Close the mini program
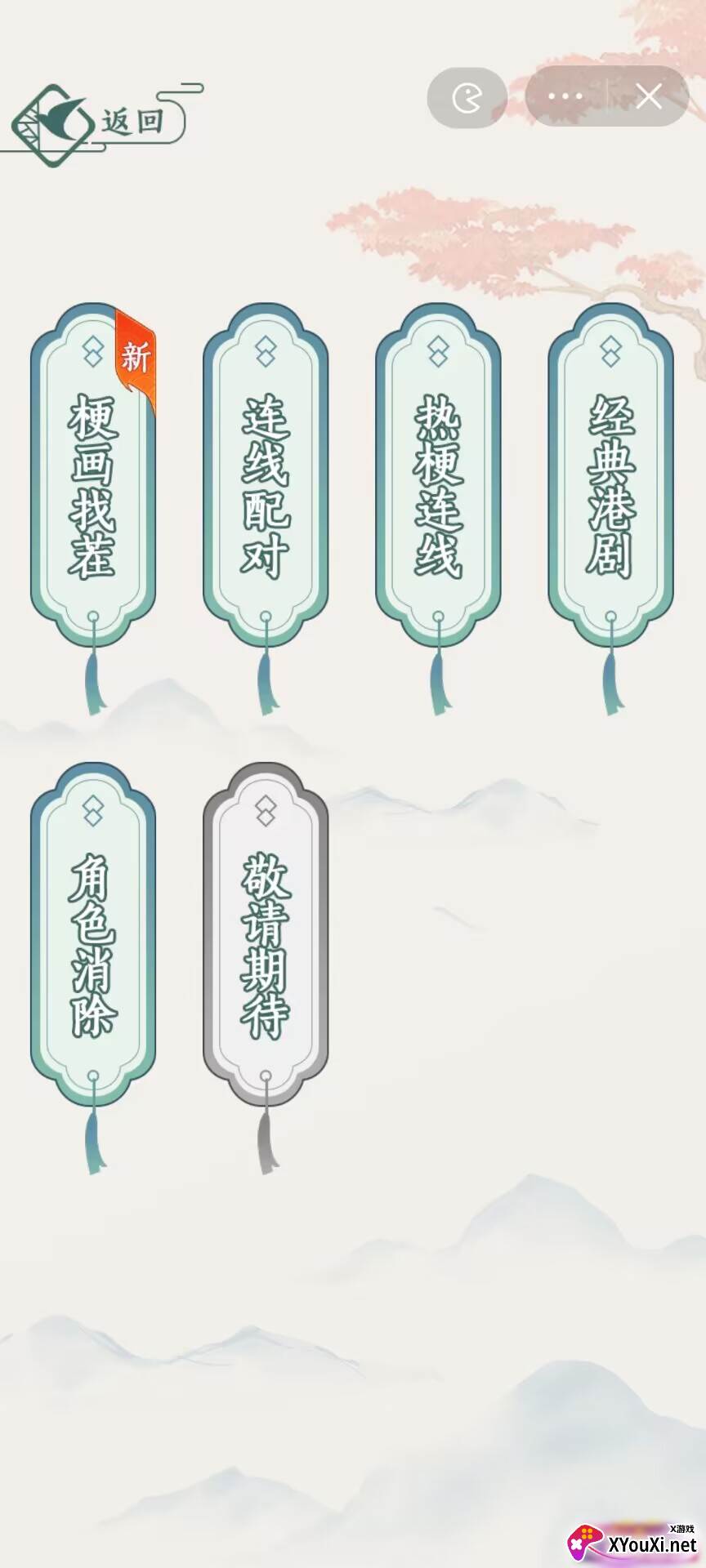Image resolution: width=706 pixels, height=1568 pixels. pos(649,97)
